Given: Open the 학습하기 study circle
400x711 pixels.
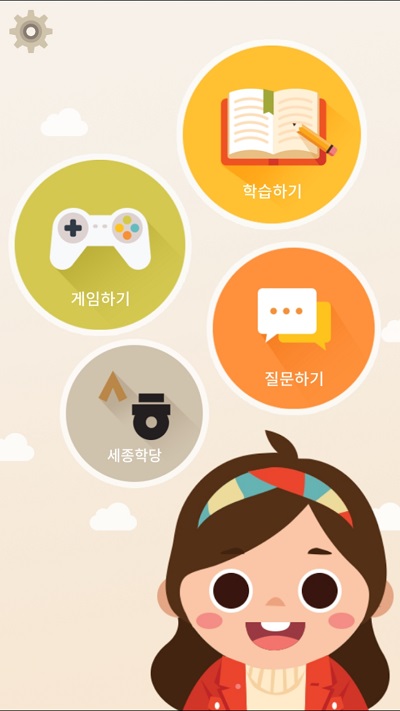Looking at the screenshot, I should click(x=272, y=134).
